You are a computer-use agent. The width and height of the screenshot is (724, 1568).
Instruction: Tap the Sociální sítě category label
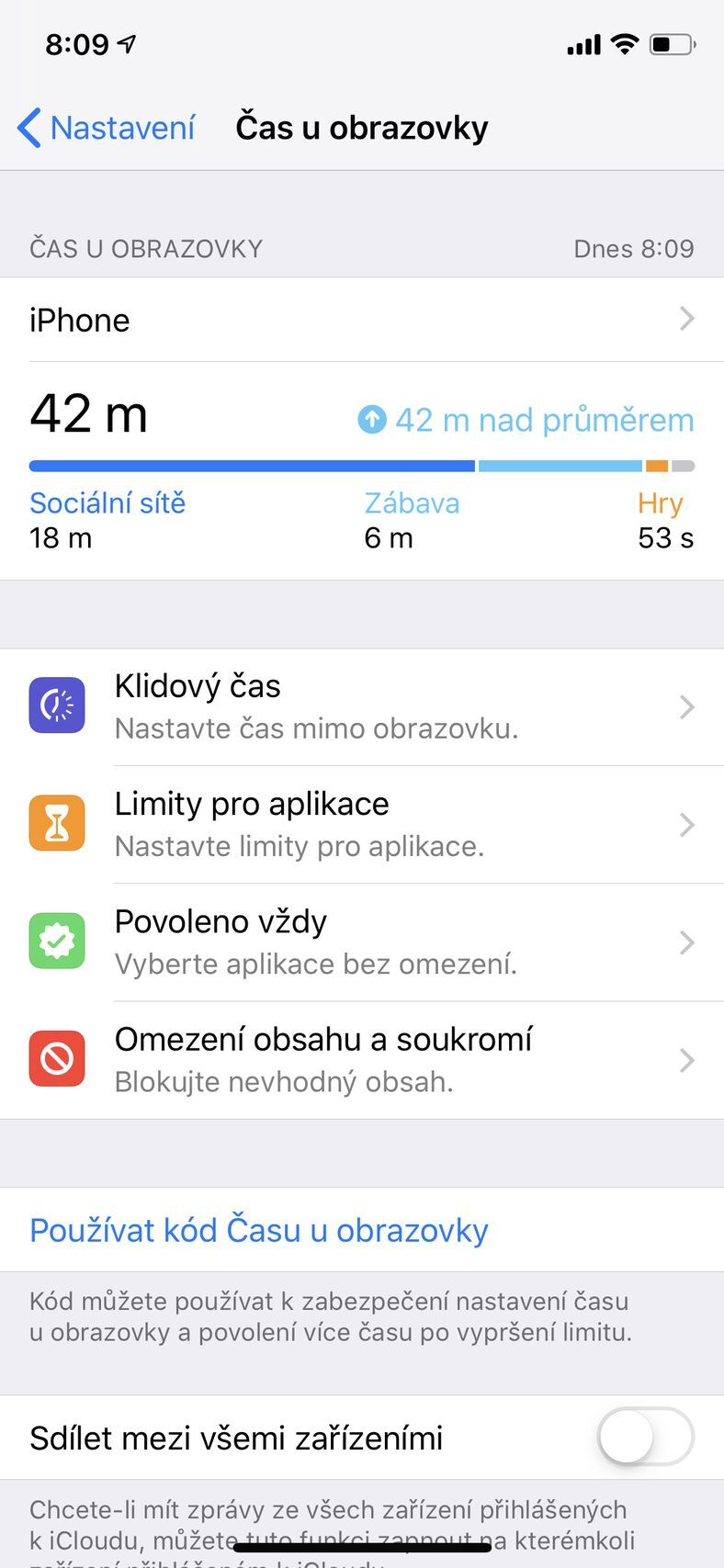(x=107, y=502)
